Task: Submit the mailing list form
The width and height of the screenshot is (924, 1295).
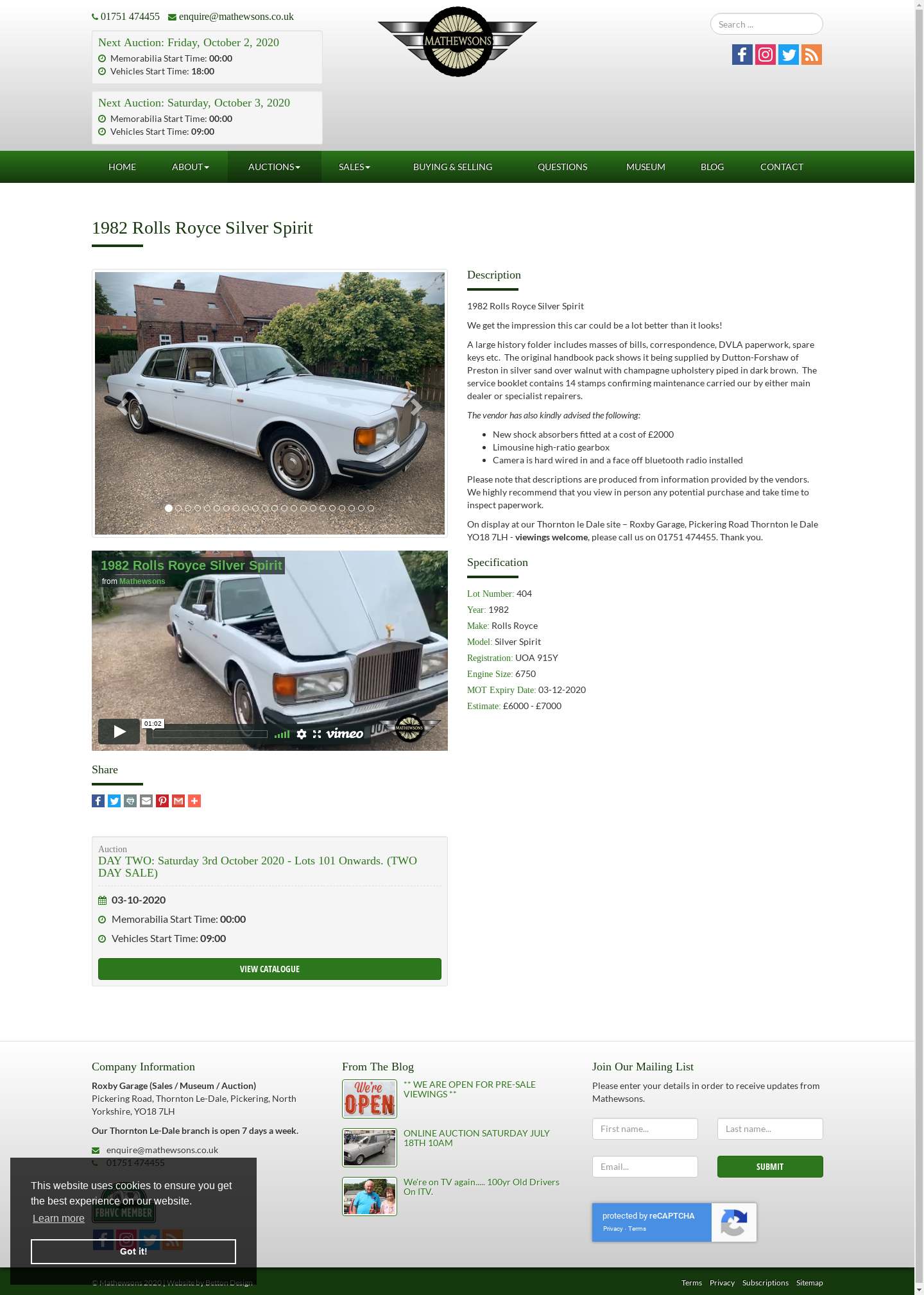Action: pyautogui.click(x=769, y=1167)
